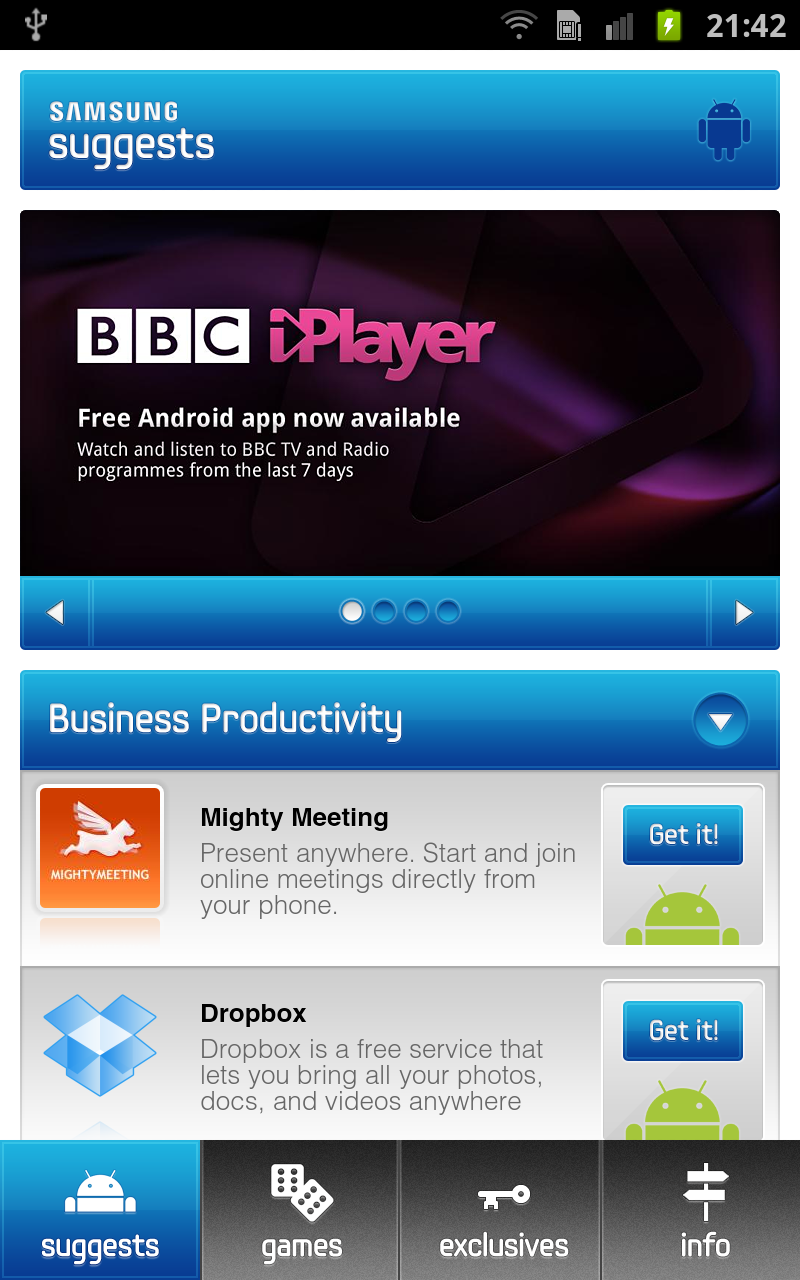
Task: Open the info tab
Action: [x=702, y=1210]
